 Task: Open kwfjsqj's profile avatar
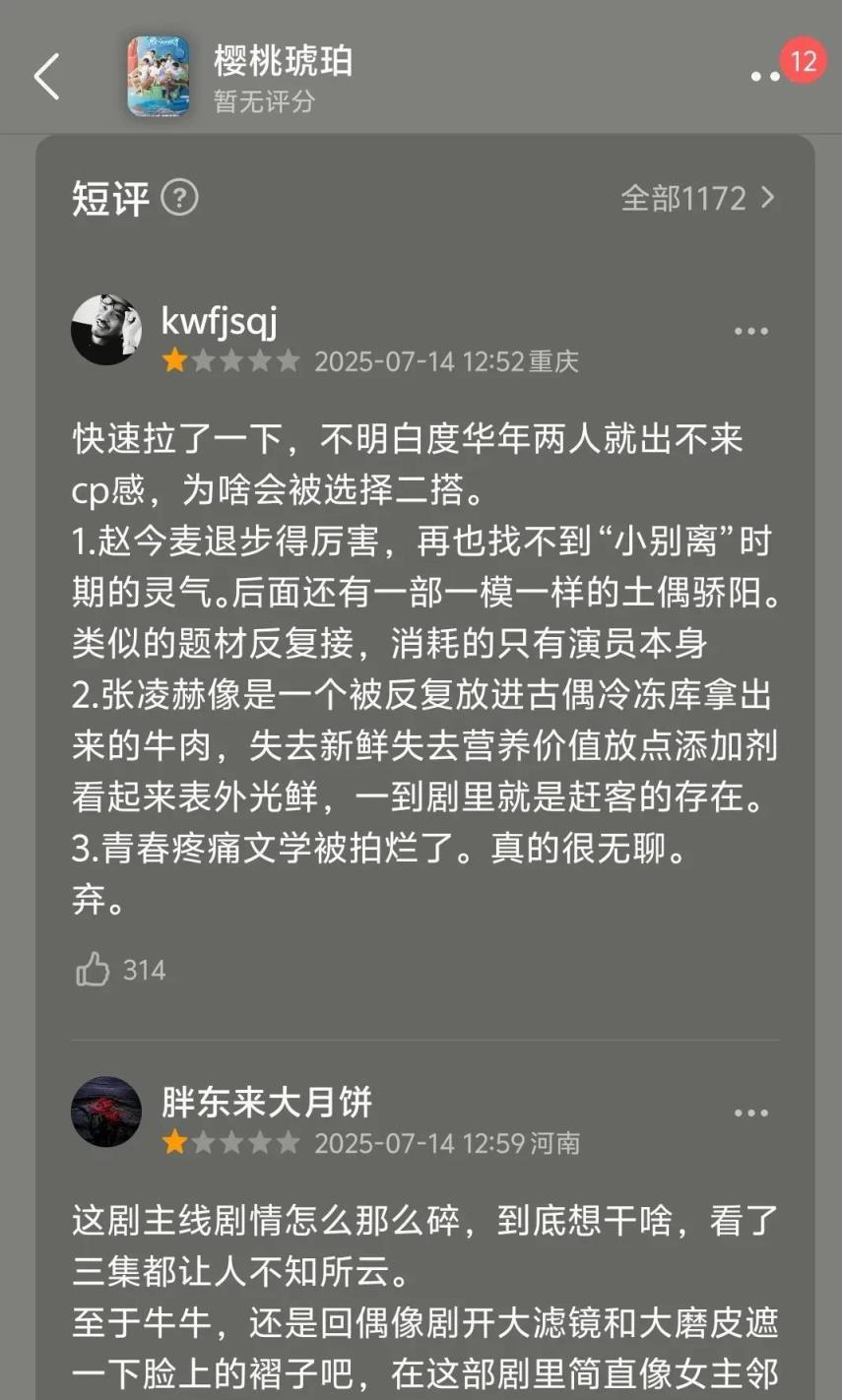coord(106,330)
